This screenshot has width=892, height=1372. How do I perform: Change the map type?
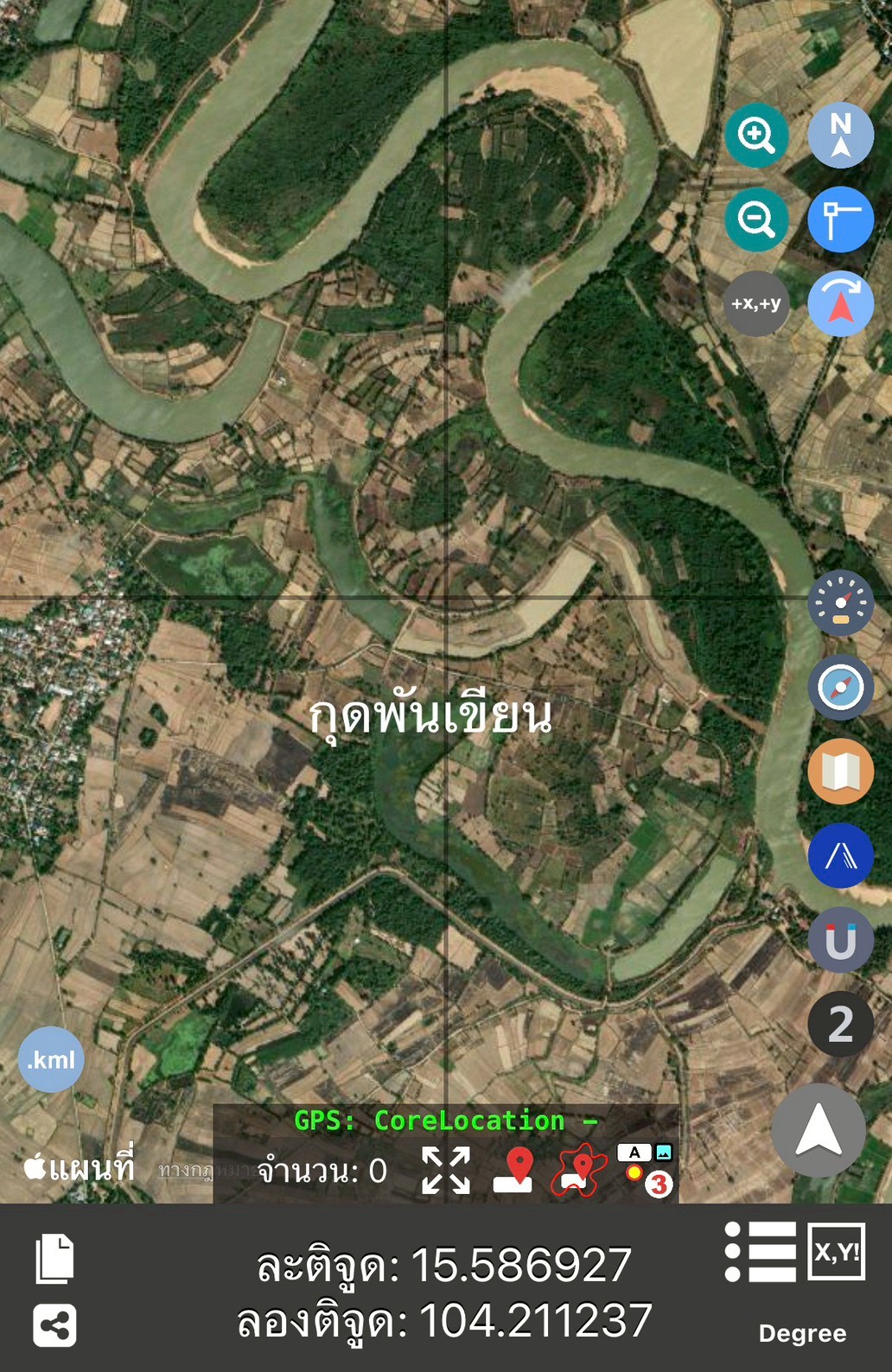pos(840,771)
